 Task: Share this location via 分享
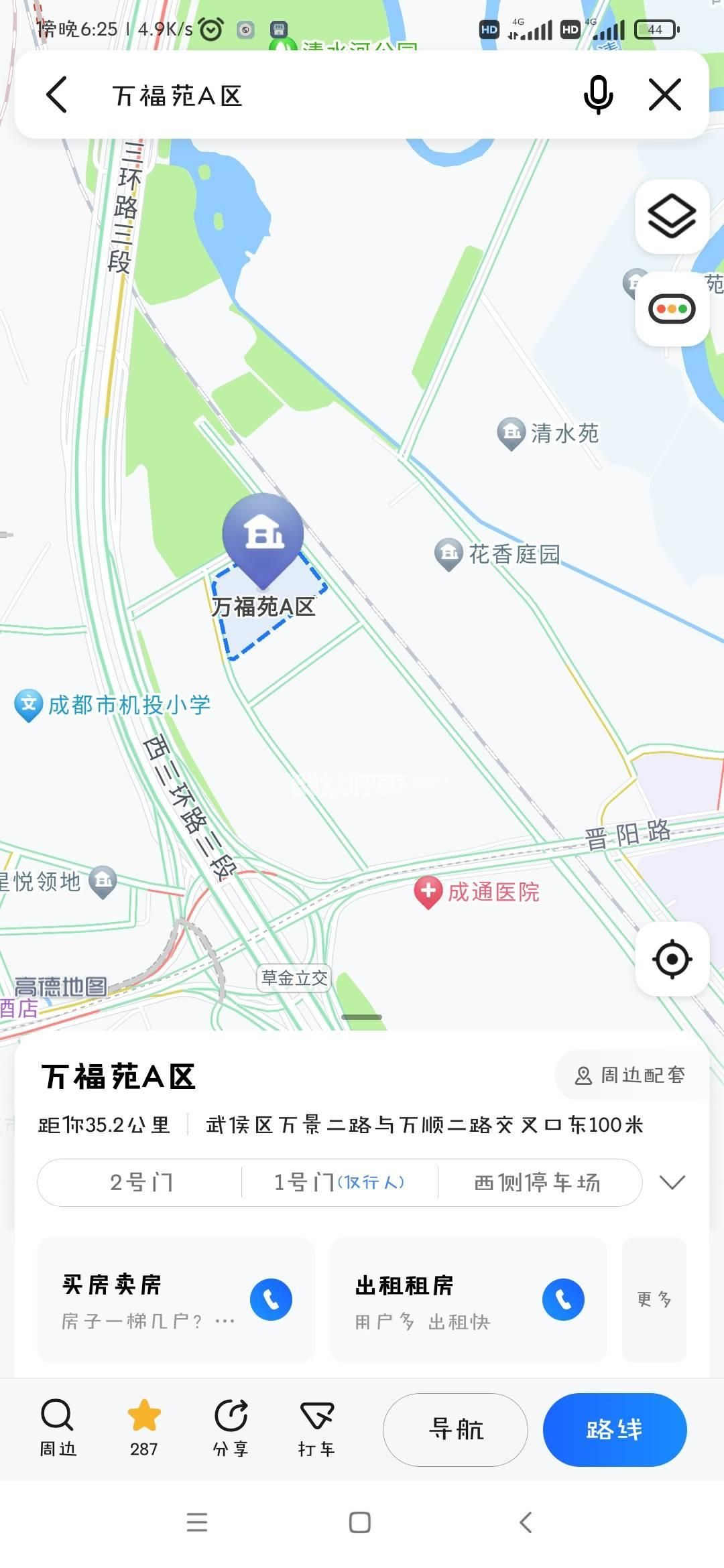[231, 1427]
